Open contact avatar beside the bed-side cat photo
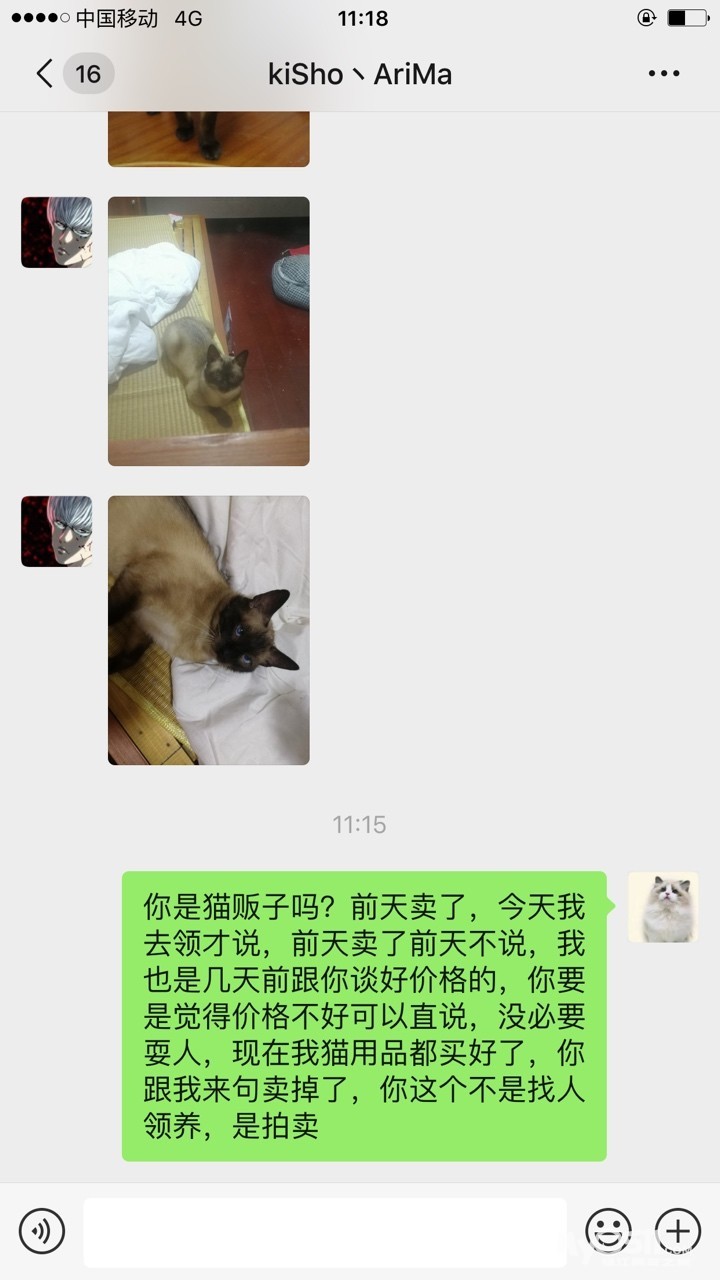 pos(57,232)
